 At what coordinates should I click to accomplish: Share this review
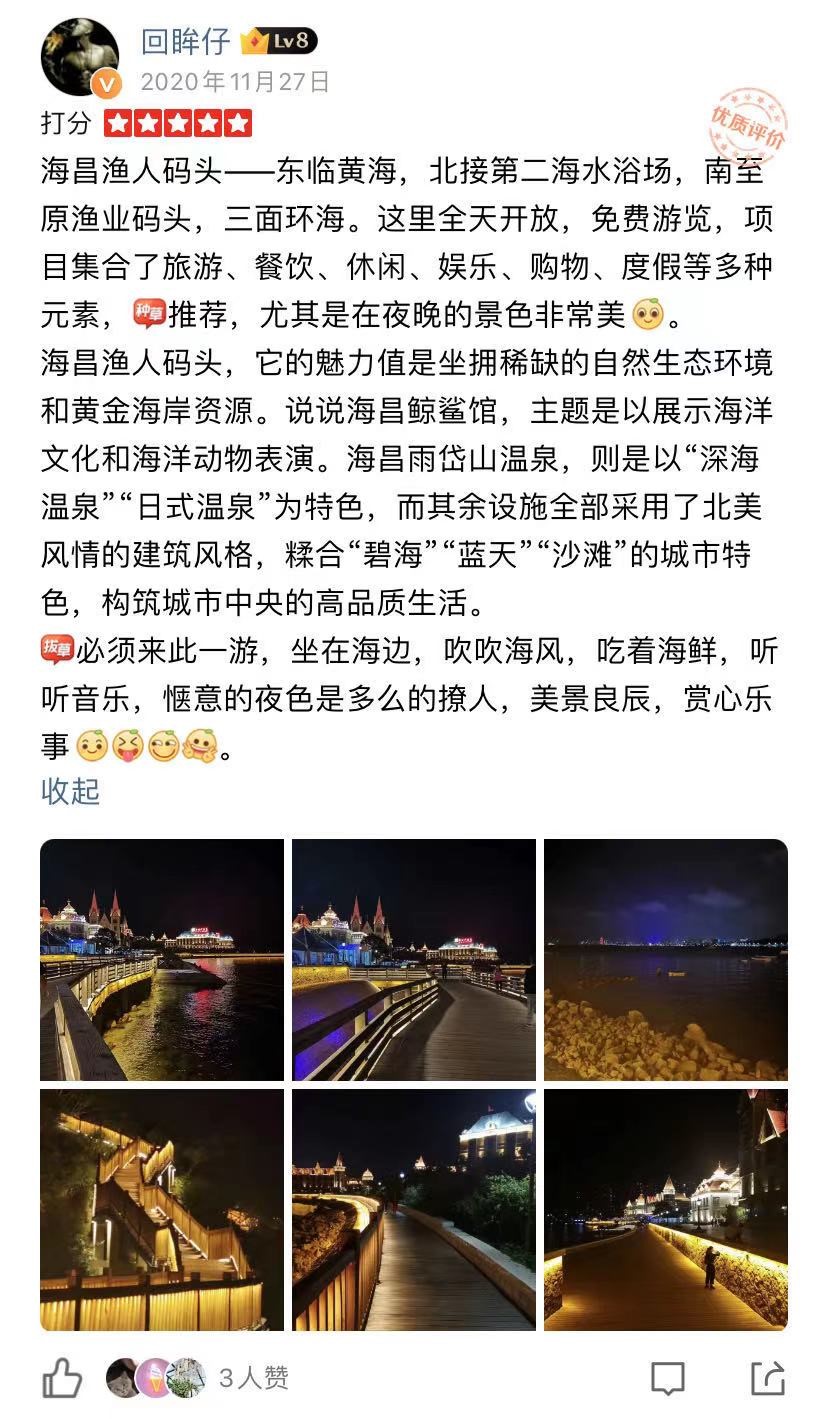click(767, 1378)
